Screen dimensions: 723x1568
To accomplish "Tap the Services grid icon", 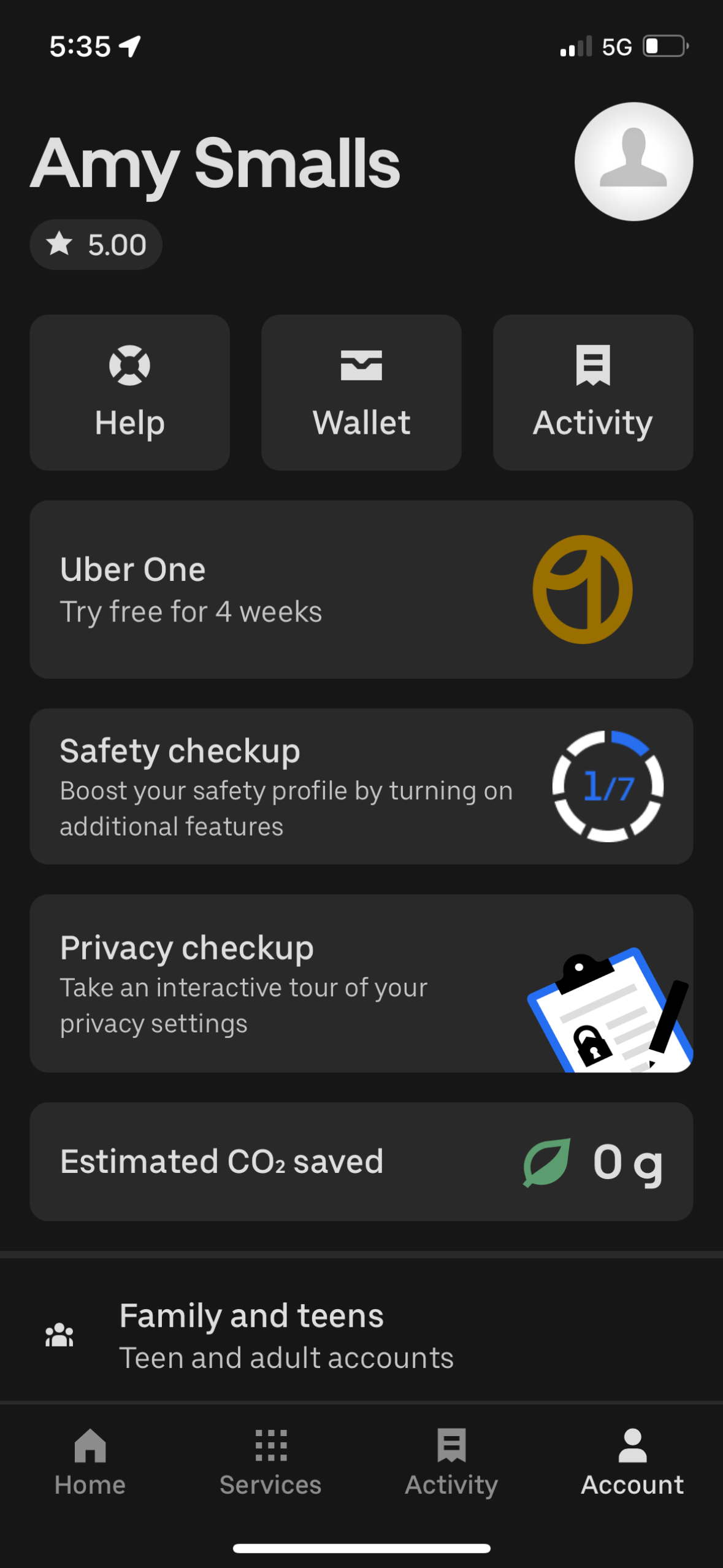I will 270,1445.
